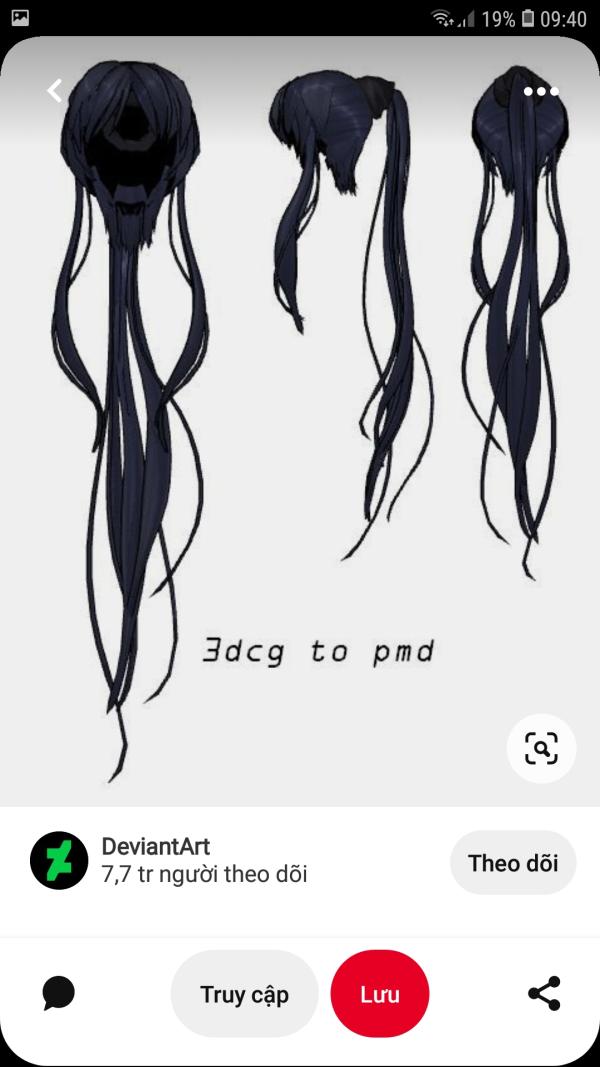Visit the source via Truy cập
600x1067 pixels.
coord(244,994)
